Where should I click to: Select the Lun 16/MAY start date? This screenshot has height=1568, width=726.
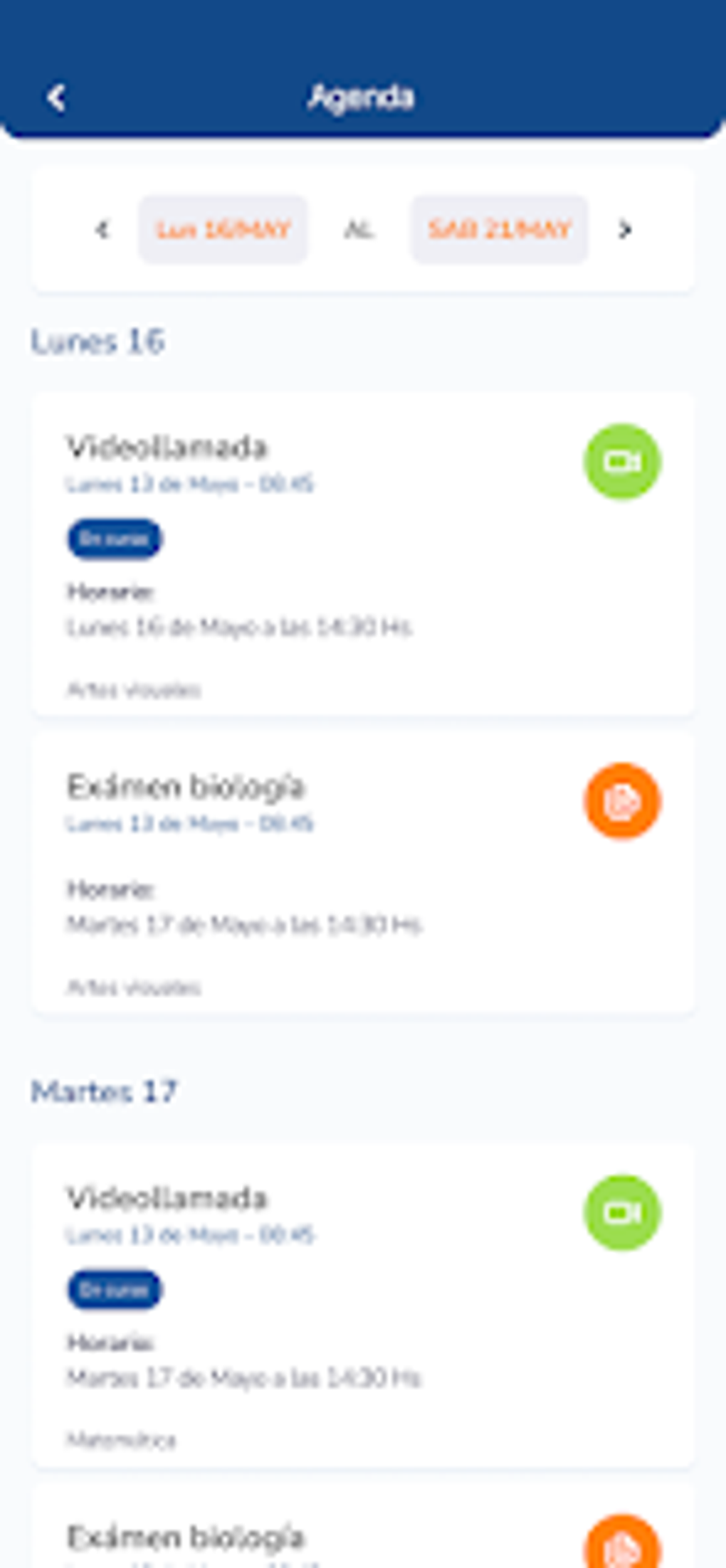click(223, 230)
